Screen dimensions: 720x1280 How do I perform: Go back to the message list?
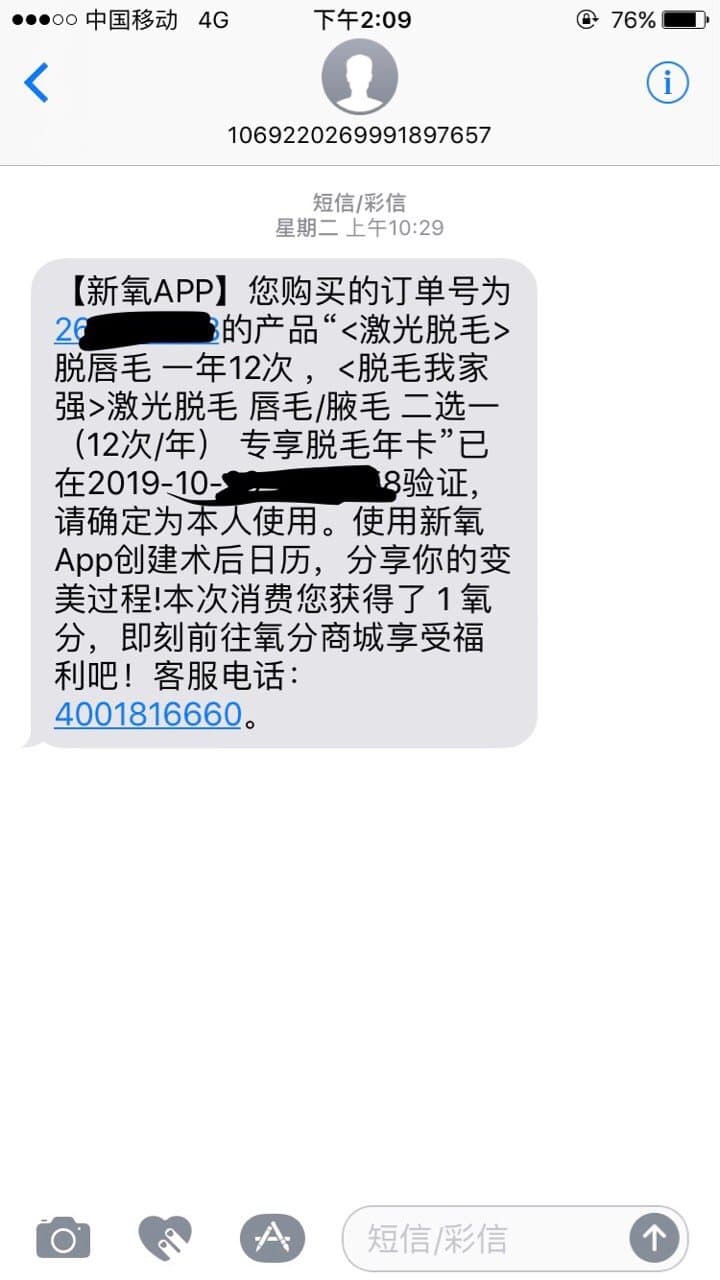[37, 82]
